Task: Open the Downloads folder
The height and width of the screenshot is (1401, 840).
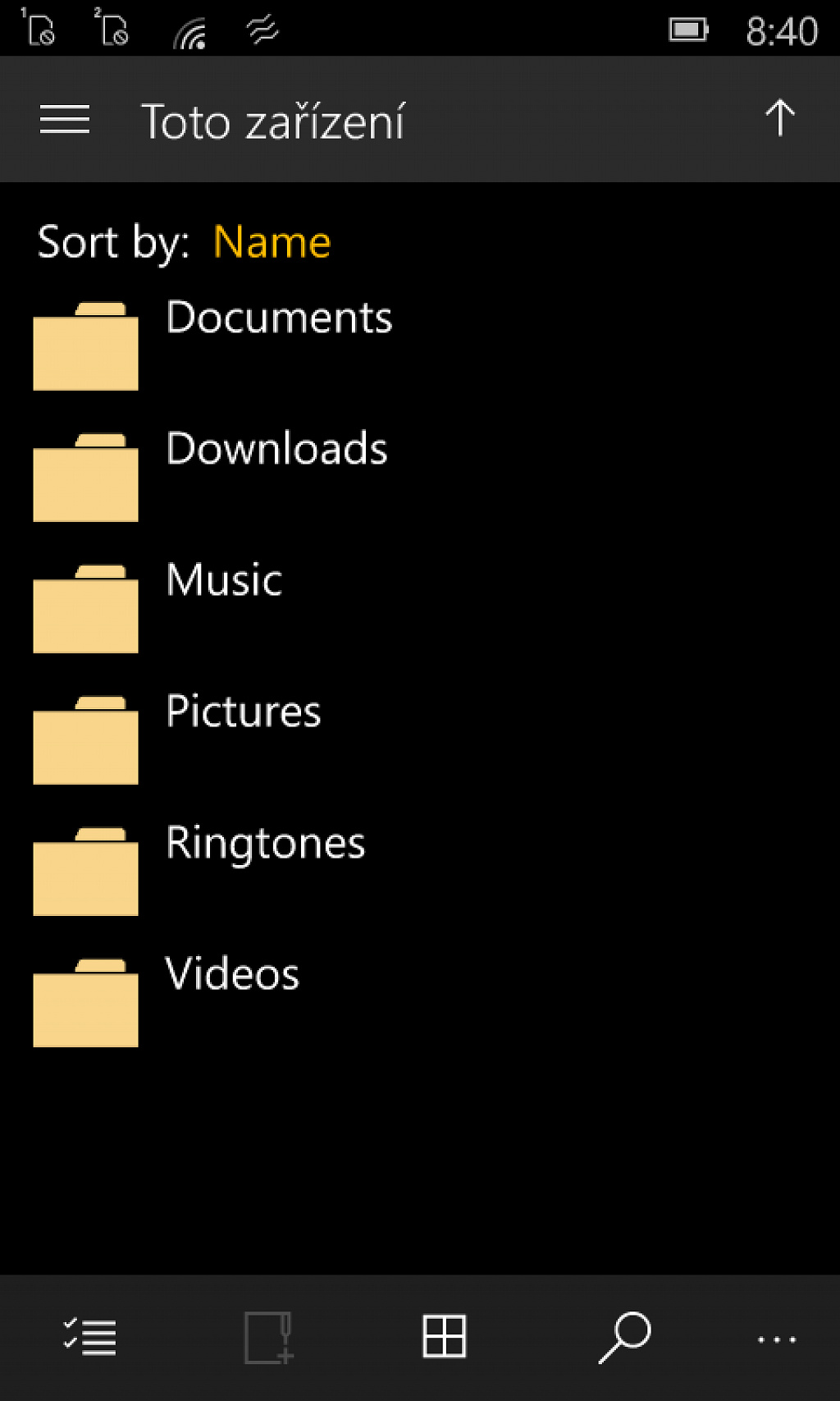Action: (420, 476)
